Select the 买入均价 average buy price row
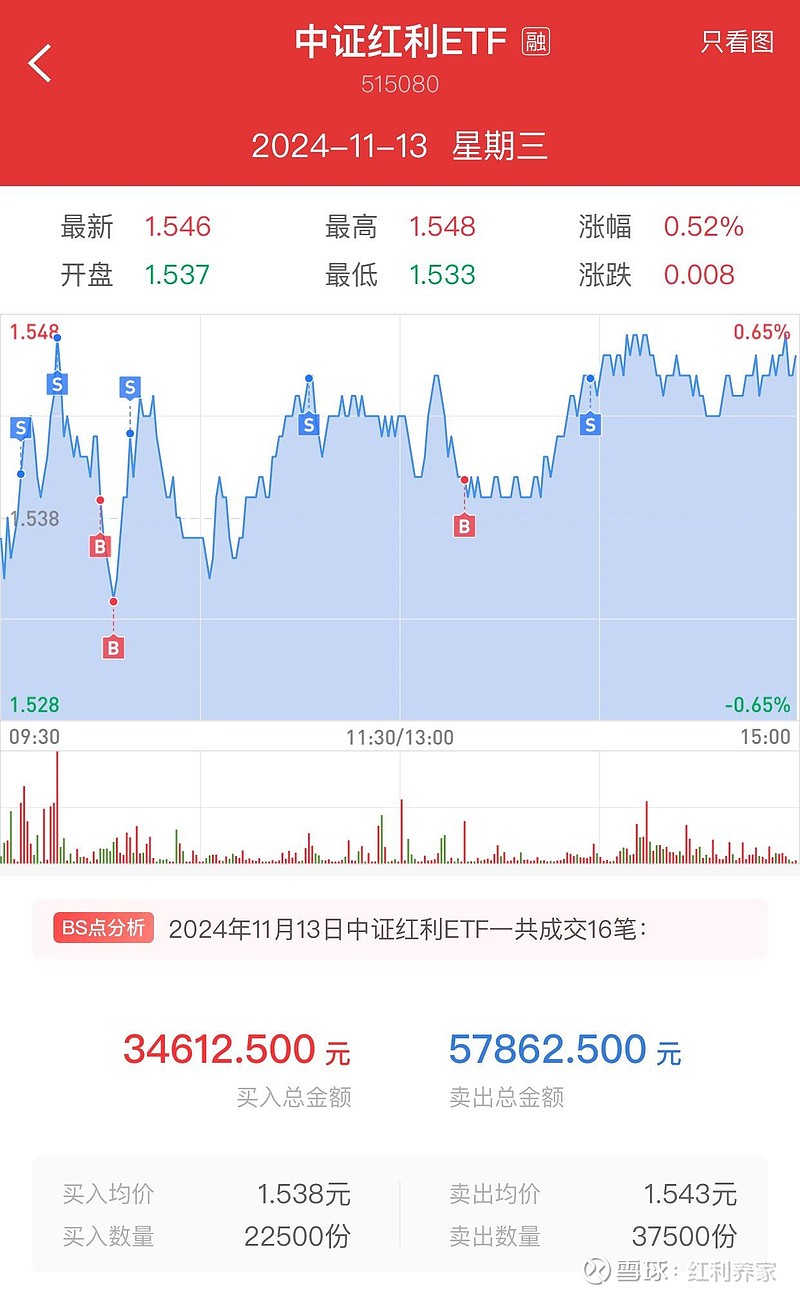This screenshot has width=800, height=1296. pyautogui.click(x=200, y=1193)
